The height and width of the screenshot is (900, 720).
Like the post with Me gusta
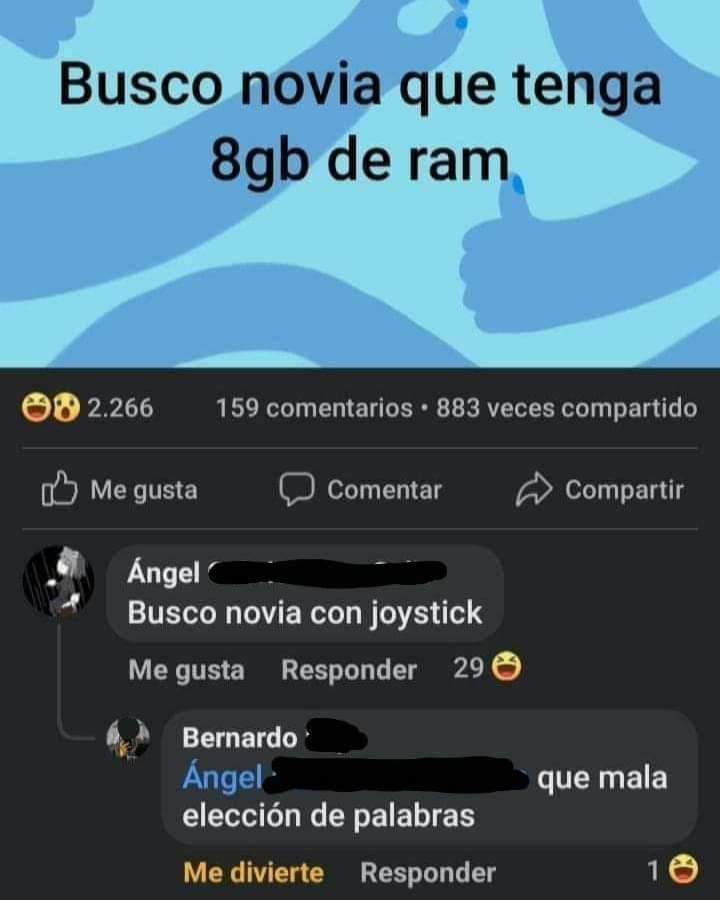pyautogui.click(x=120, y=490)
